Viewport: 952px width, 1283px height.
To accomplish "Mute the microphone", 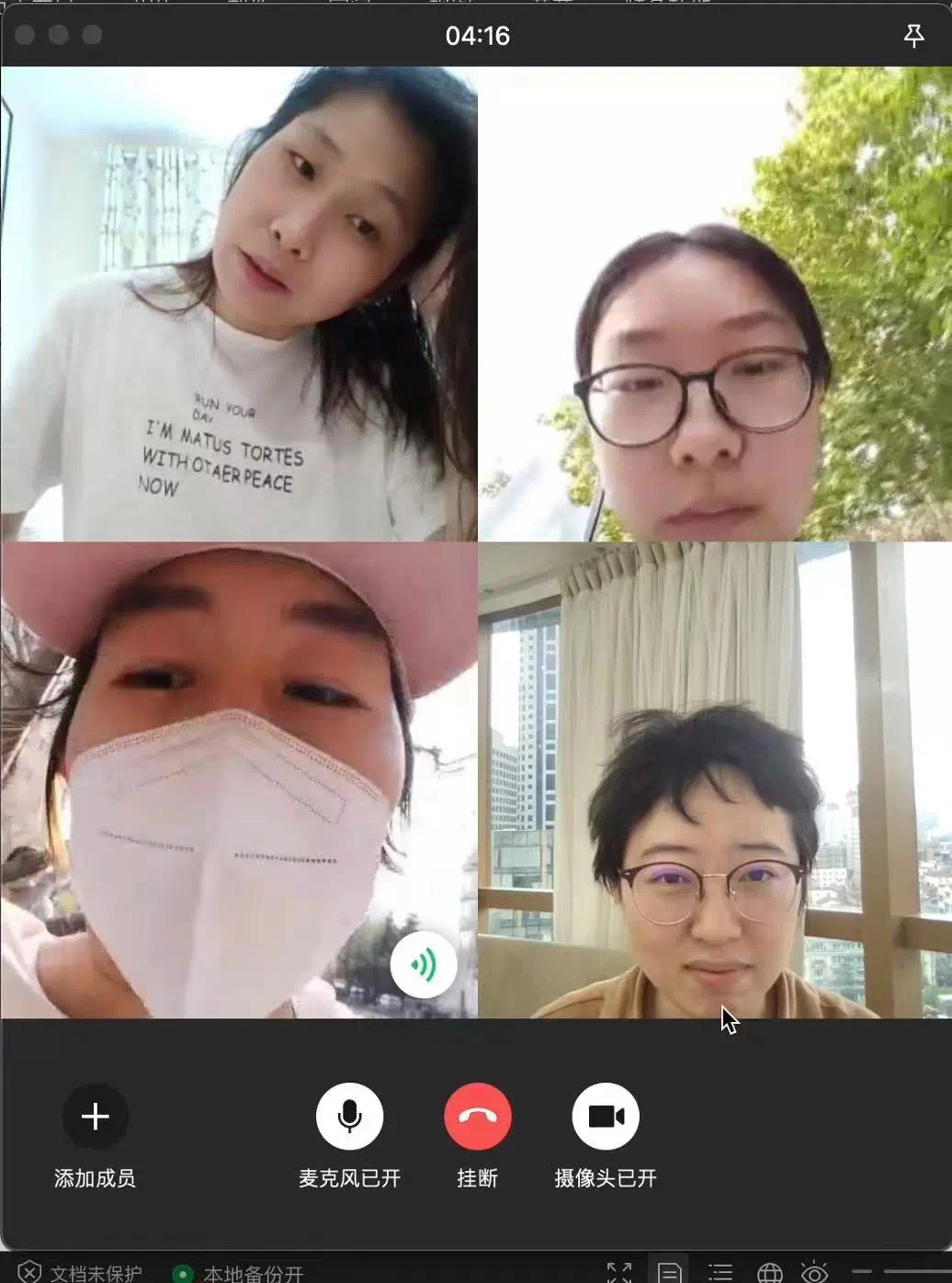I will pos(349,1117).
